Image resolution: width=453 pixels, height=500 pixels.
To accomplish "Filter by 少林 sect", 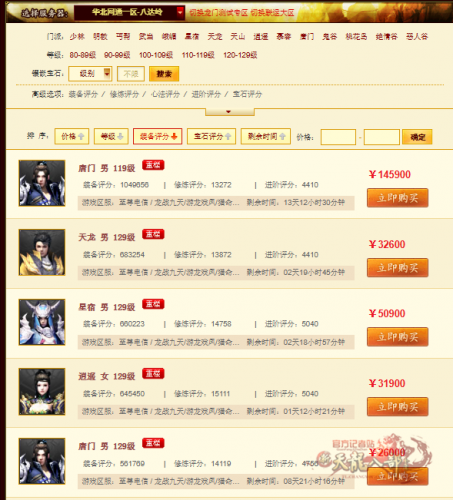I will pyautogui.click(x=77, y=36).
